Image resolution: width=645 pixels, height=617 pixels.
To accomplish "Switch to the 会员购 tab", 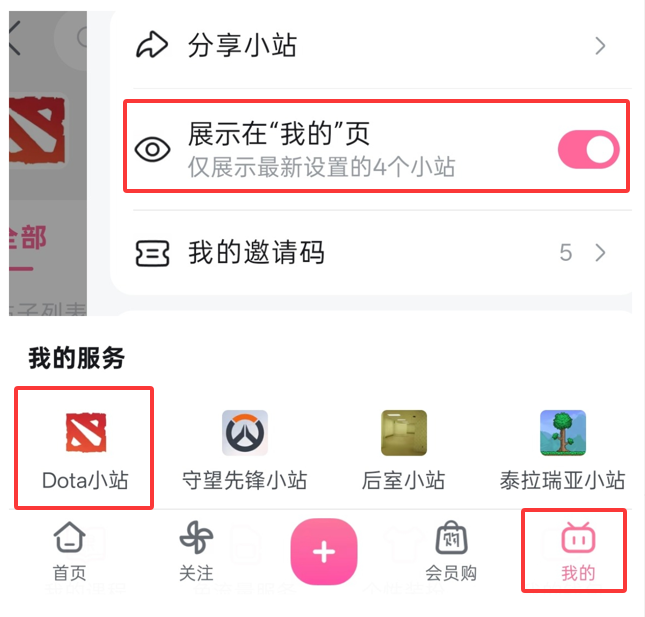I will [451, 552].
